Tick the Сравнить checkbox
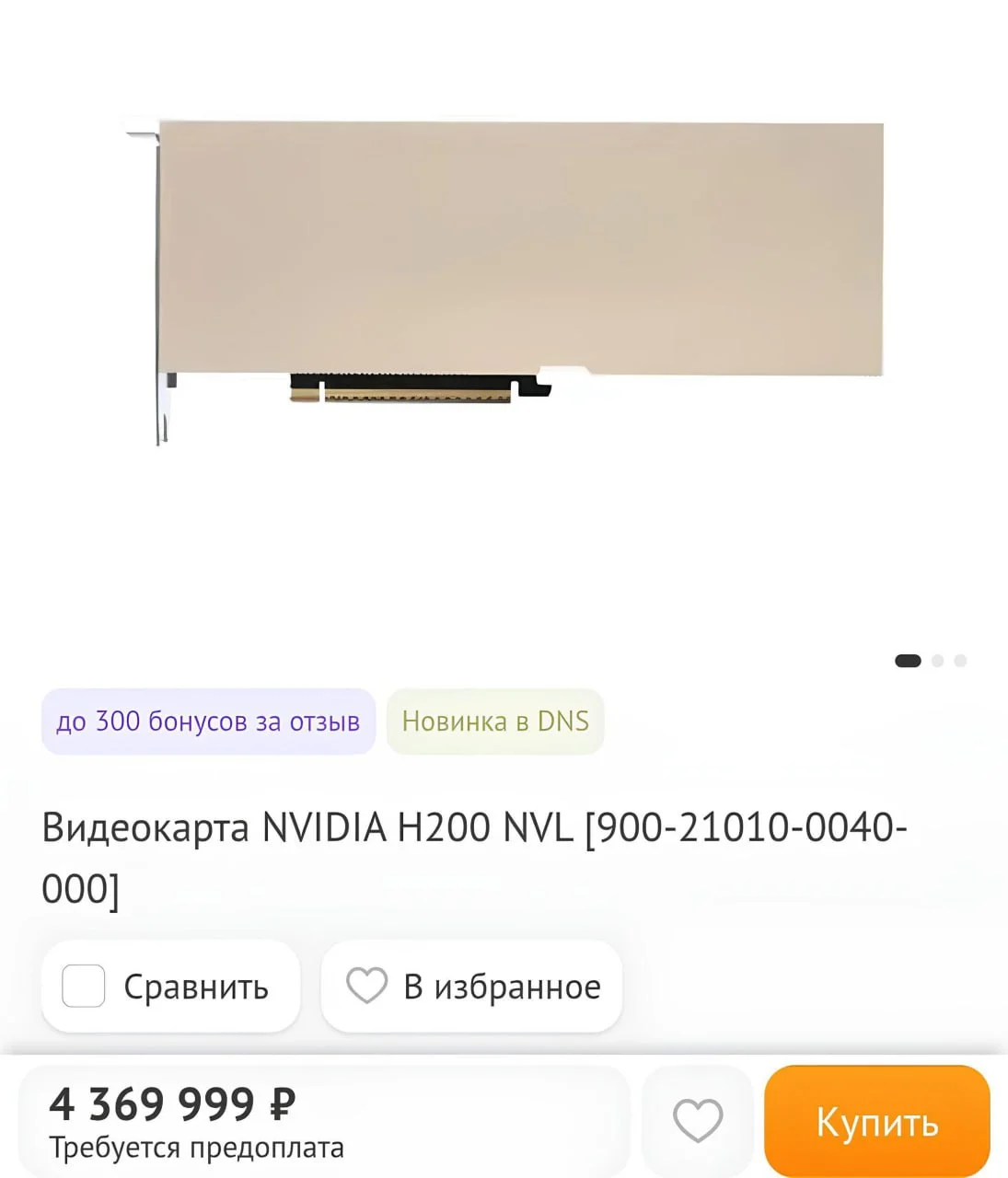This screenshot has width=1008, height=1178. 84,987
